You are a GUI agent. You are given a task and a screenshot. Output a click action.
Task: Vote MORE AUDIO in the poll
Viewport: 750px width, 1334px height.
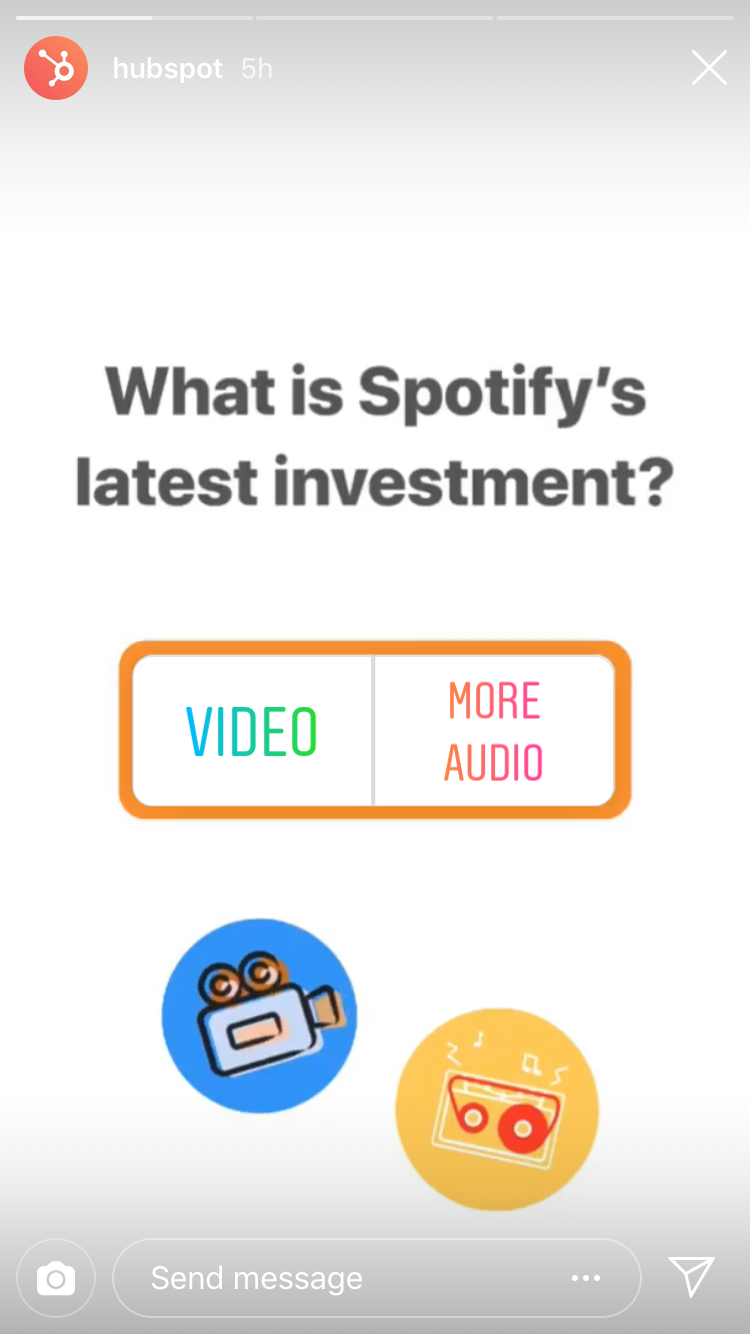494,731
